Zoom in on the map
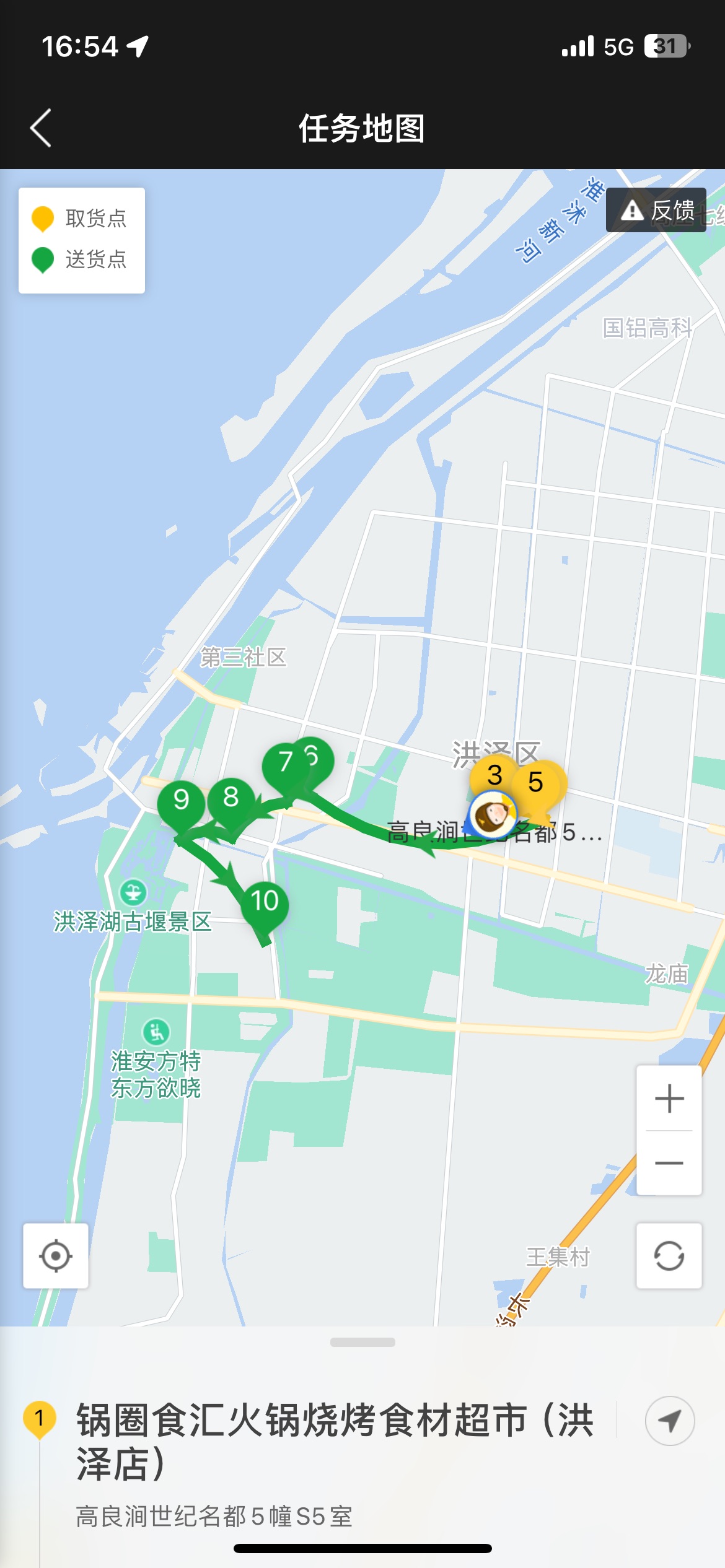This screenshot has width=725, height=1568. [x=669, y=1099]
